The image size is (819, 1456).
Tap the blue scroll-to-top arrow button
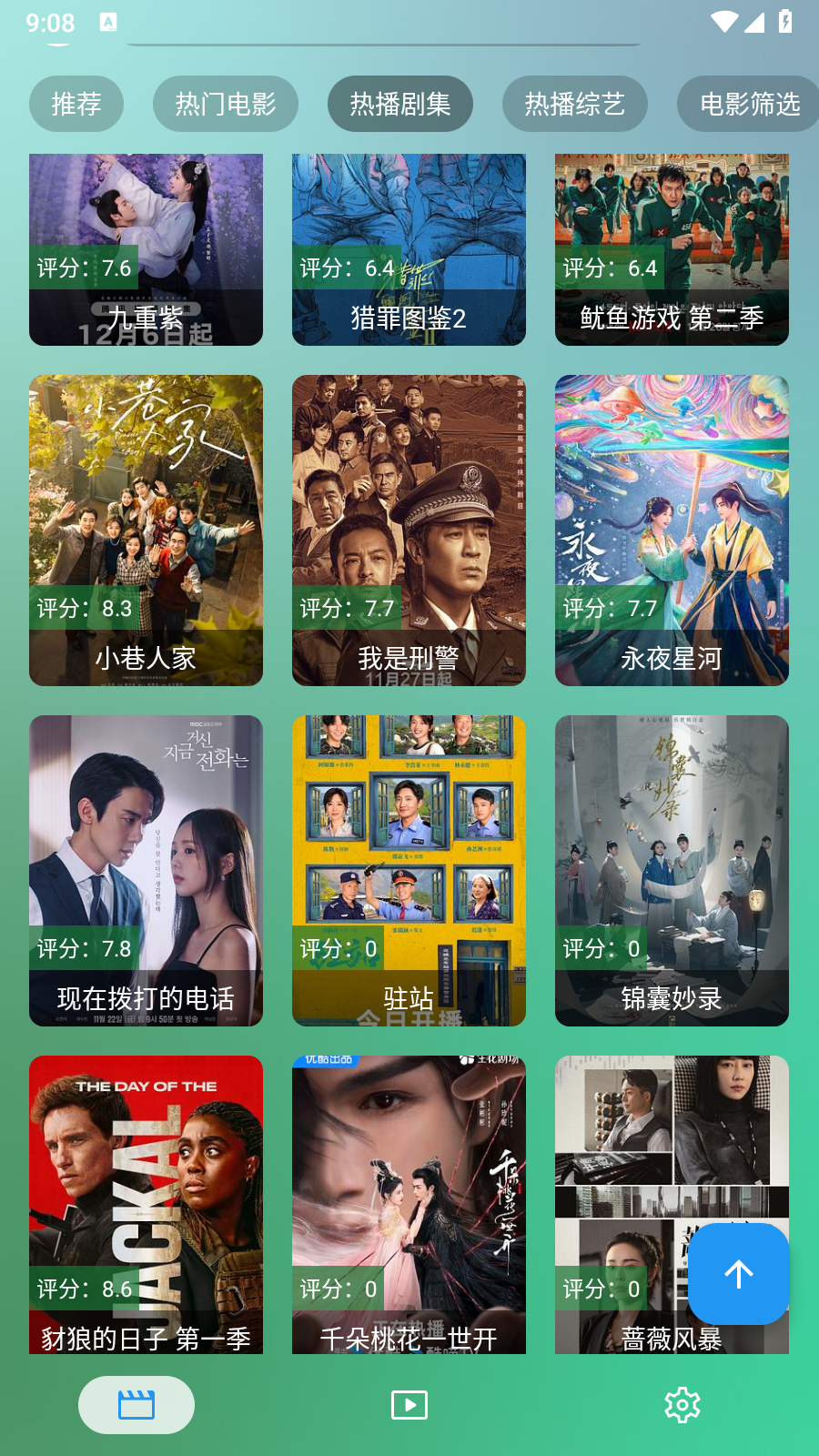[x=738, y=1274]
